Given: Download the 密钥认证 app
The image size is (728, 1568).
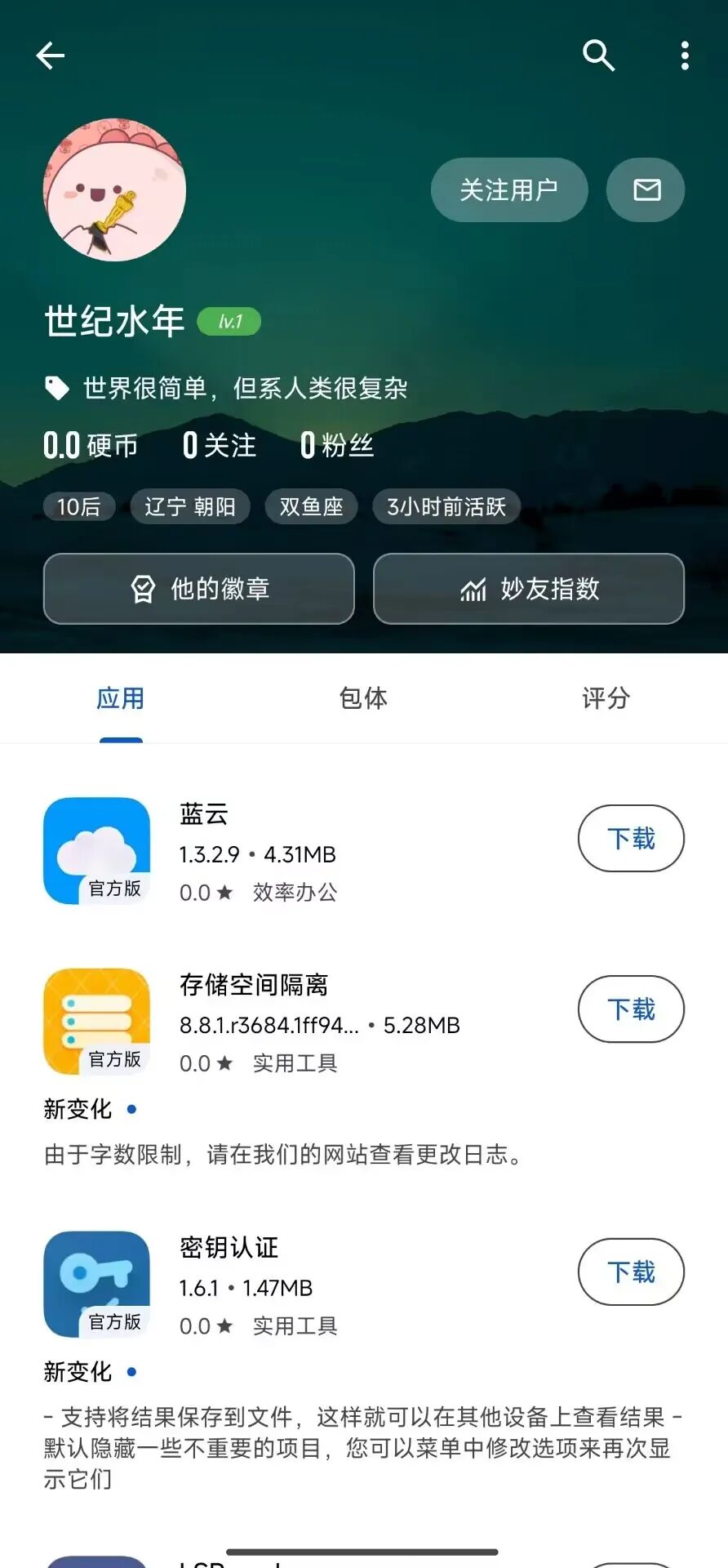Looking at the screenshot, I should tap(631, 1272).
